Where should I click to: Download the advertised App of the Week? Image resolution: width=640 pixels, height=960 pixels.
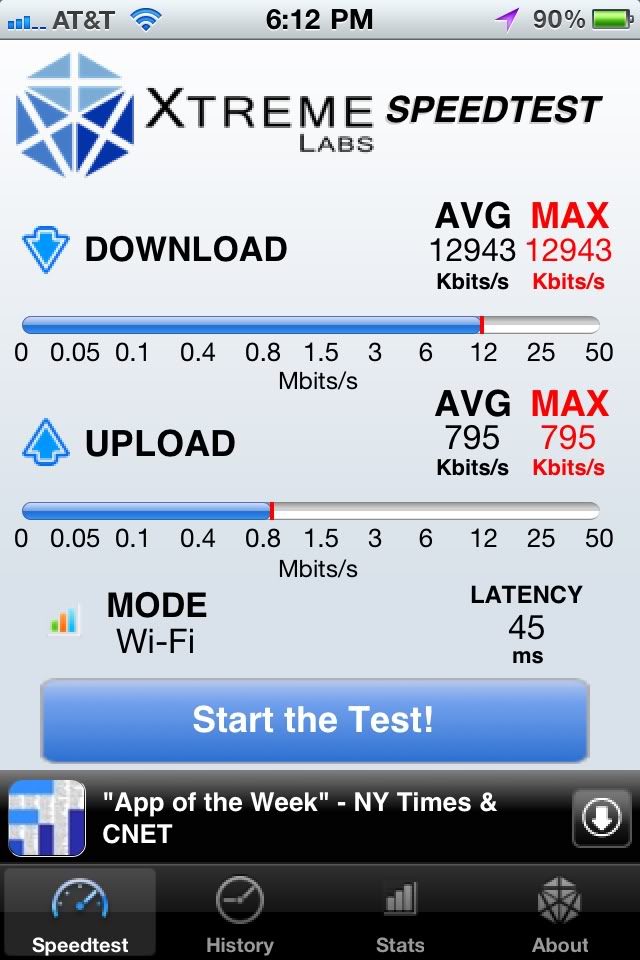(x=601, y=818)
